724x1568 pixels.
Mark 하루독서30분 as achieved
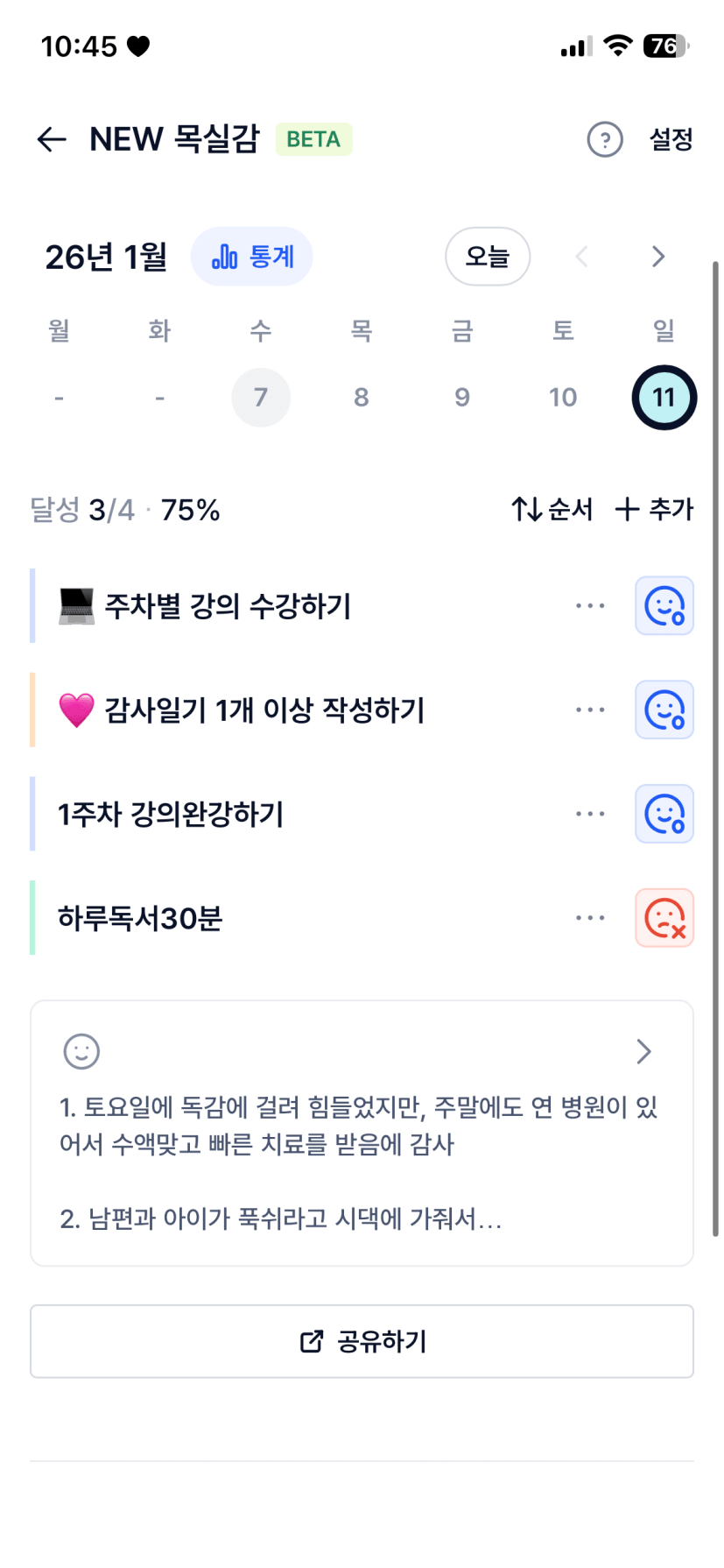click(x=664, y=919)
